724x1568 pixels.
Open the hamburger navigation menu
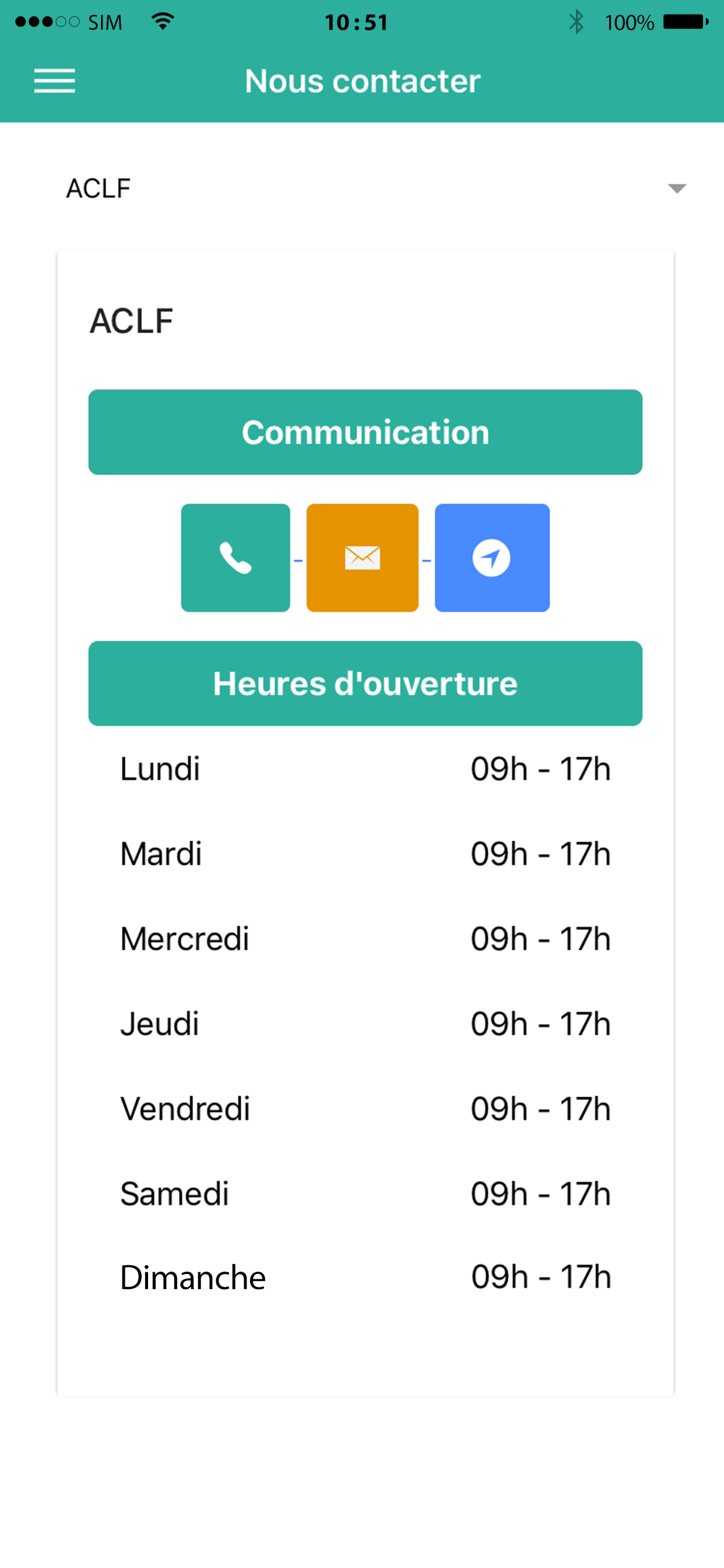(54, 81)
